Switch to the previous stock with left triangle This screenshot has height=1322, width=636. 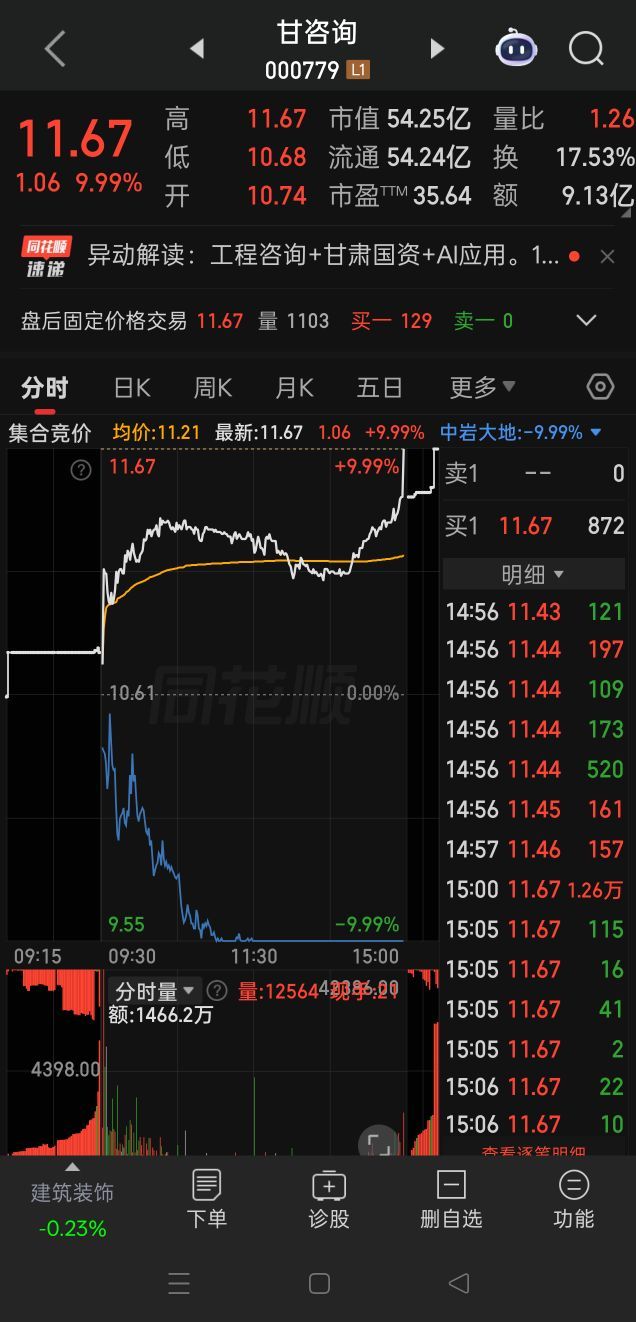197,48
